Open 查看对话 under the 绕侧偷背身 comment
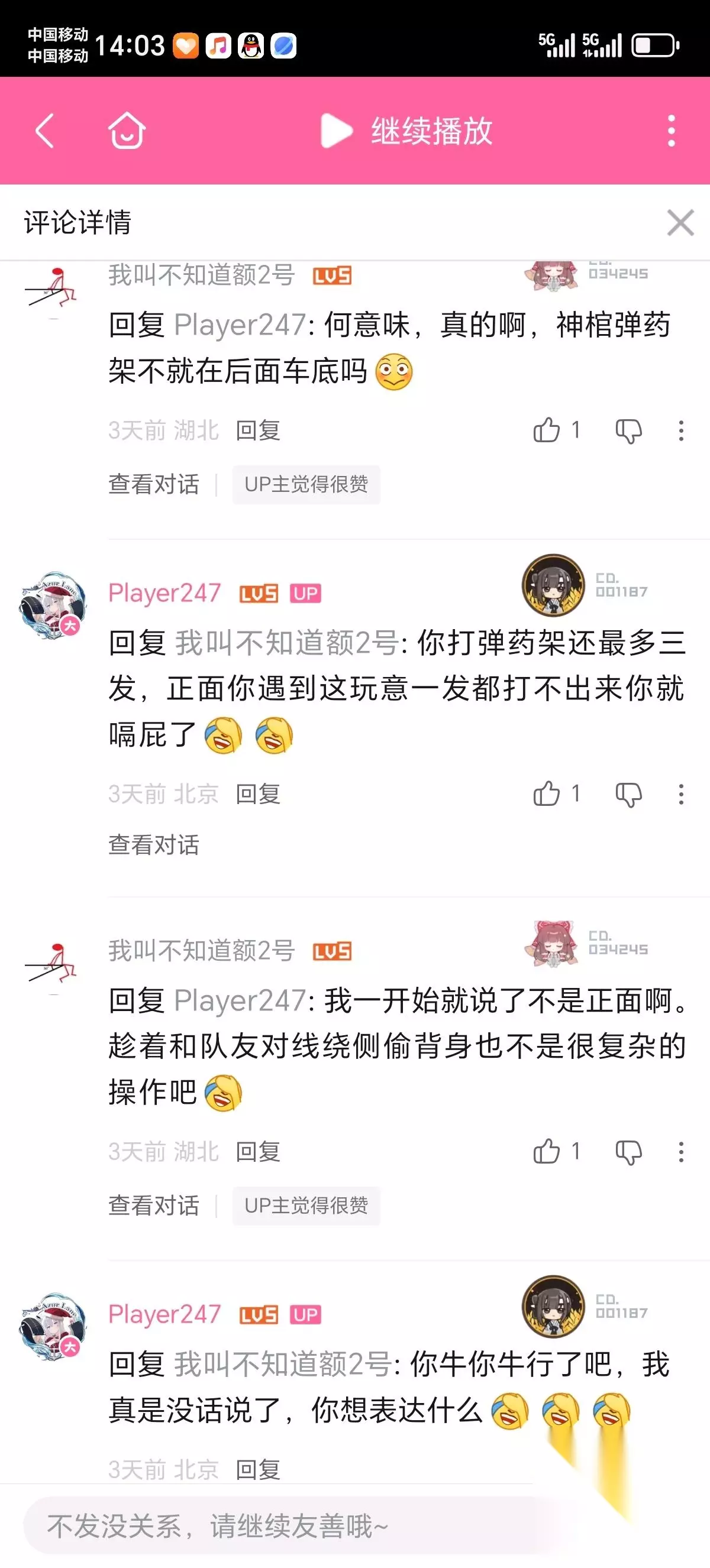Screen dimensions: 710x1568 point(153,1205)
